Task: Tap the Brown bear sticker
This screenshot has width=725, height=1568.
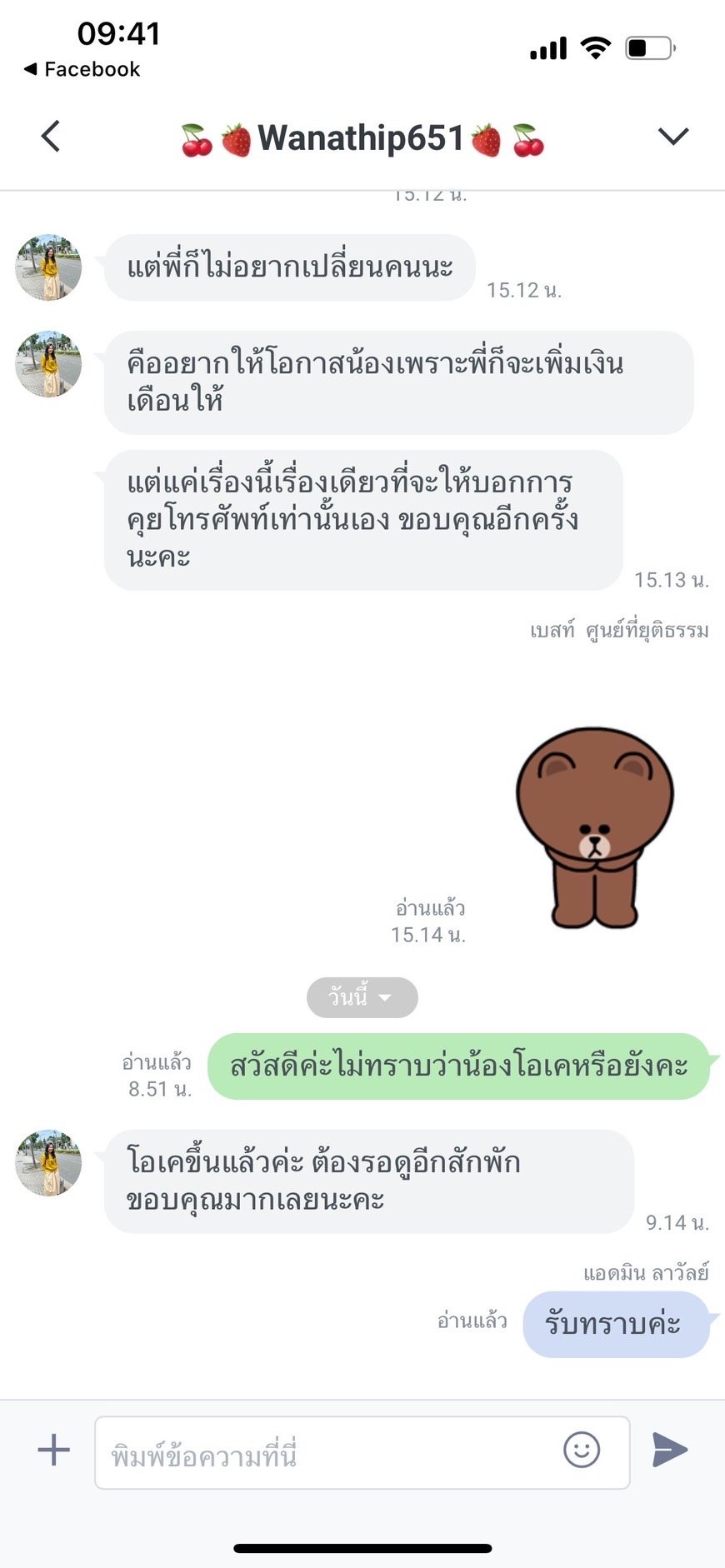Action: 594,827
